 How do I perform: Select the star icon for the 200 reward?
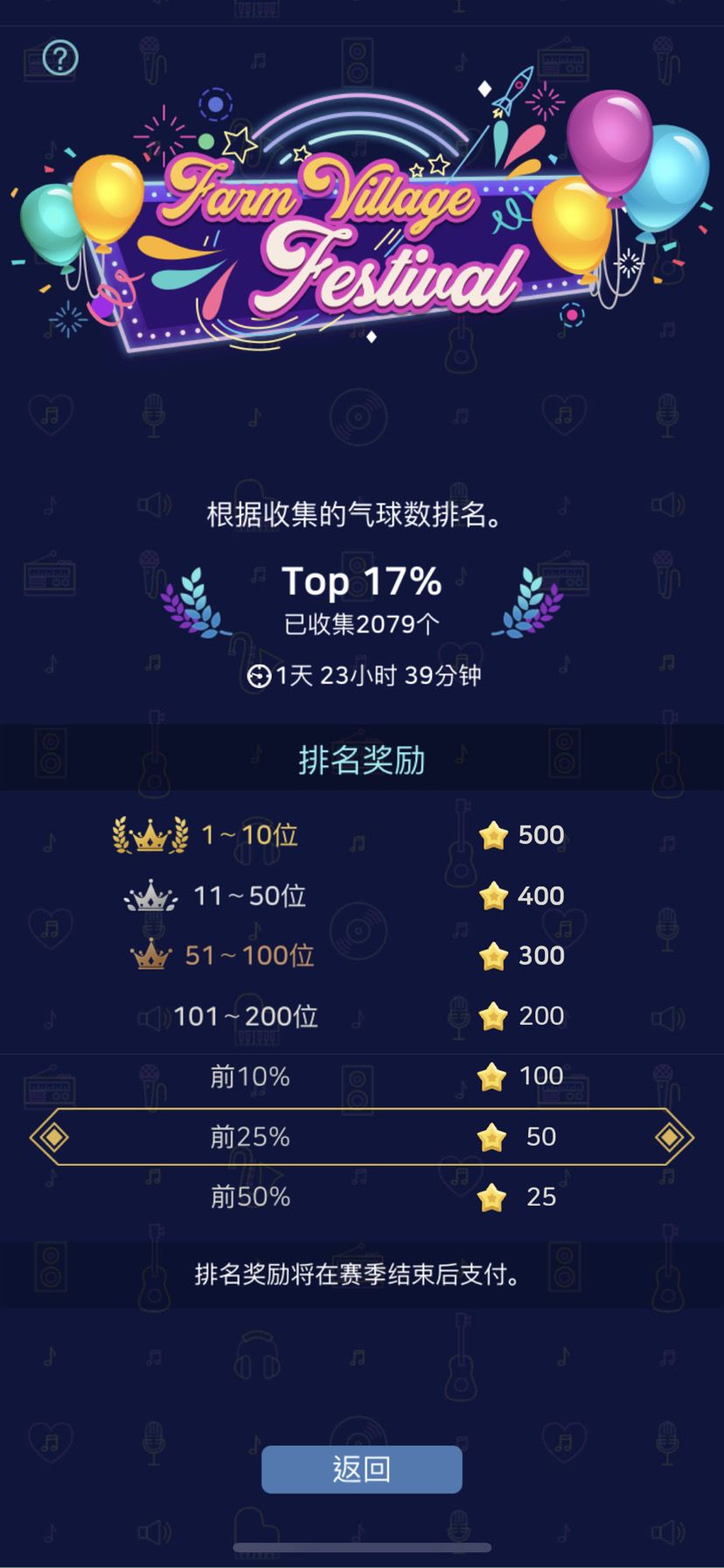pos(494,1015)
